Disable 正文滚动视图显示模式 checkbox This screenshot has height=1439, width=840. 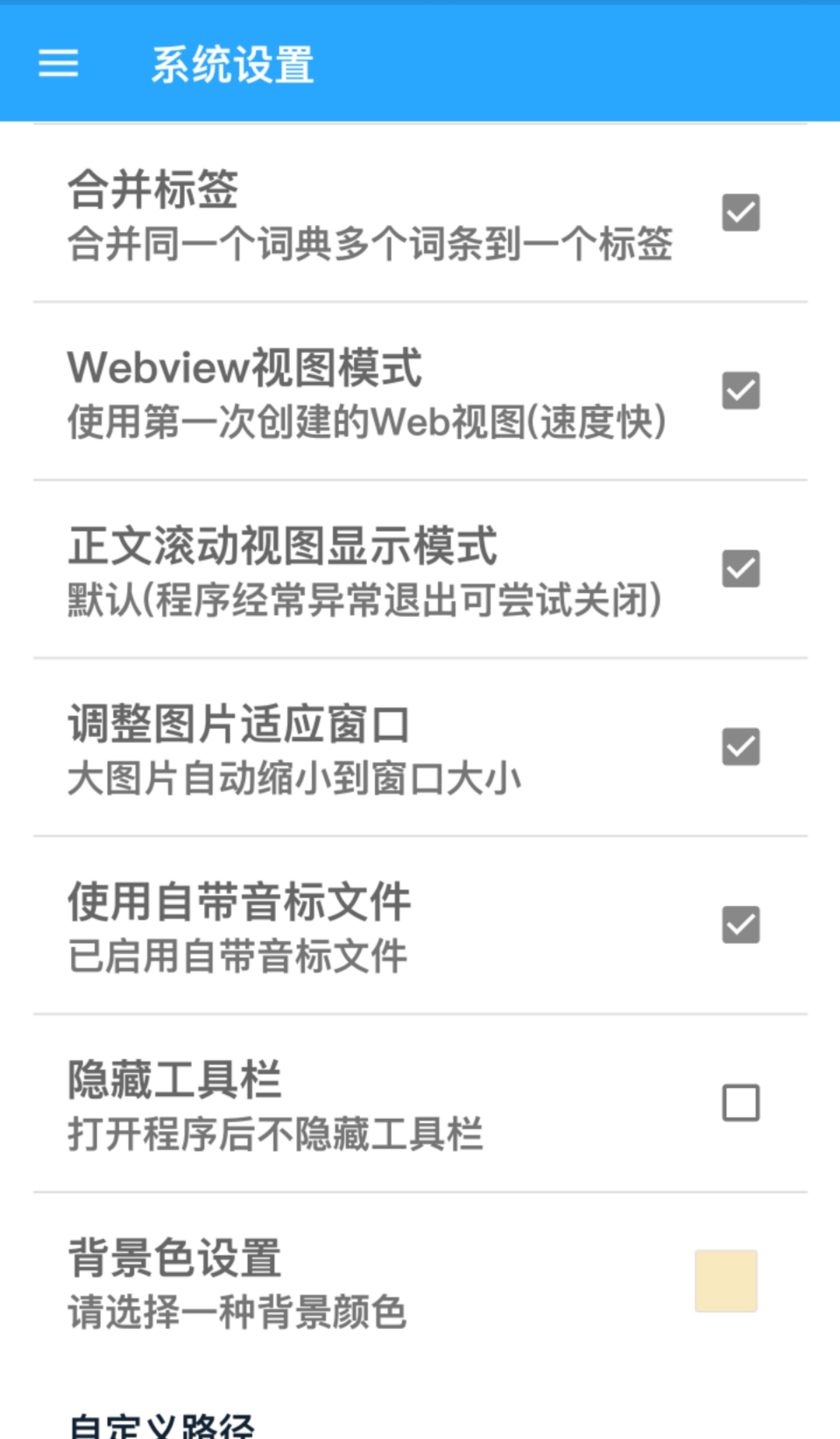(741, 569)
